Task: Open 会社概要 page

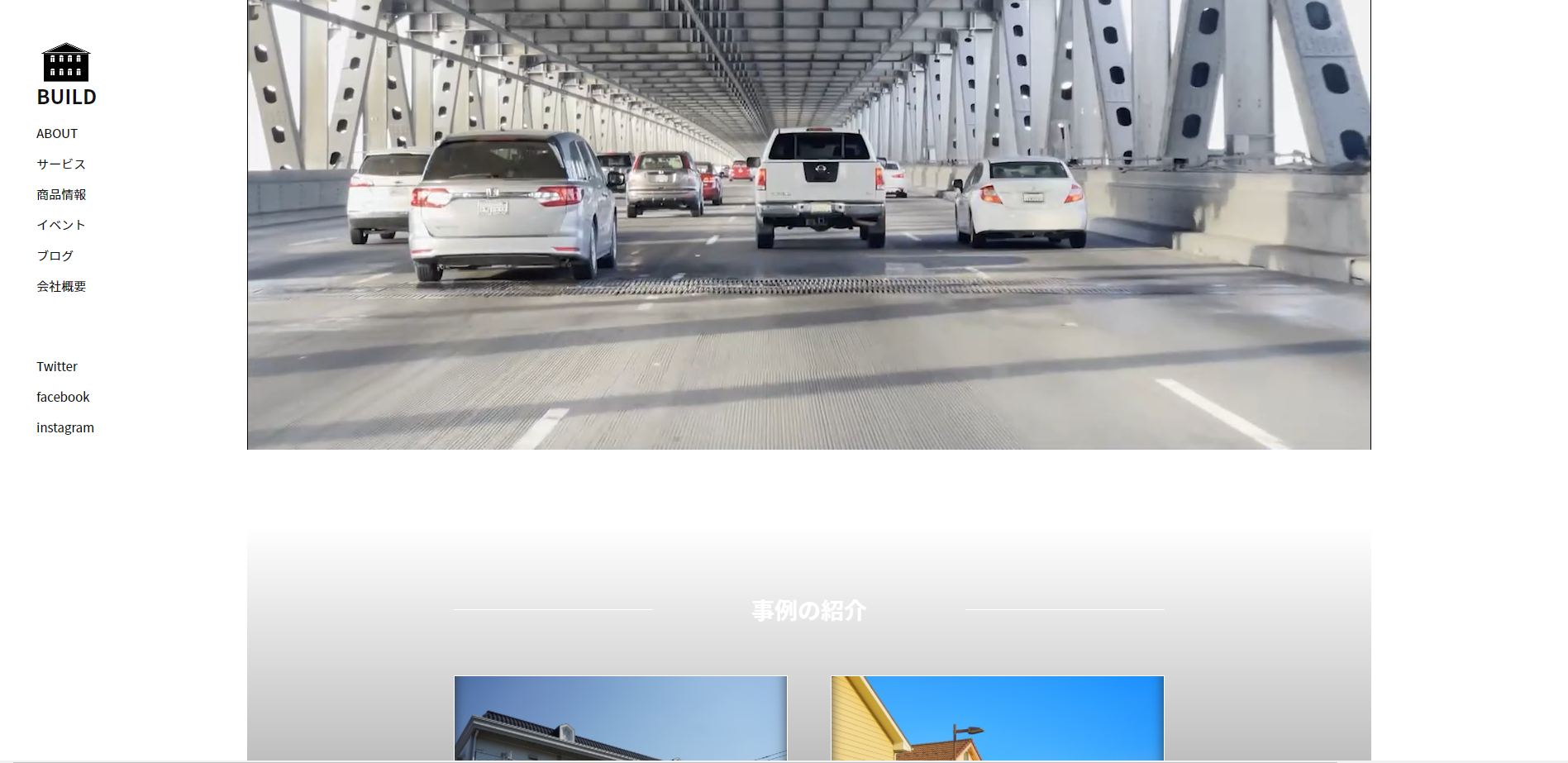Action: point(61,286)
